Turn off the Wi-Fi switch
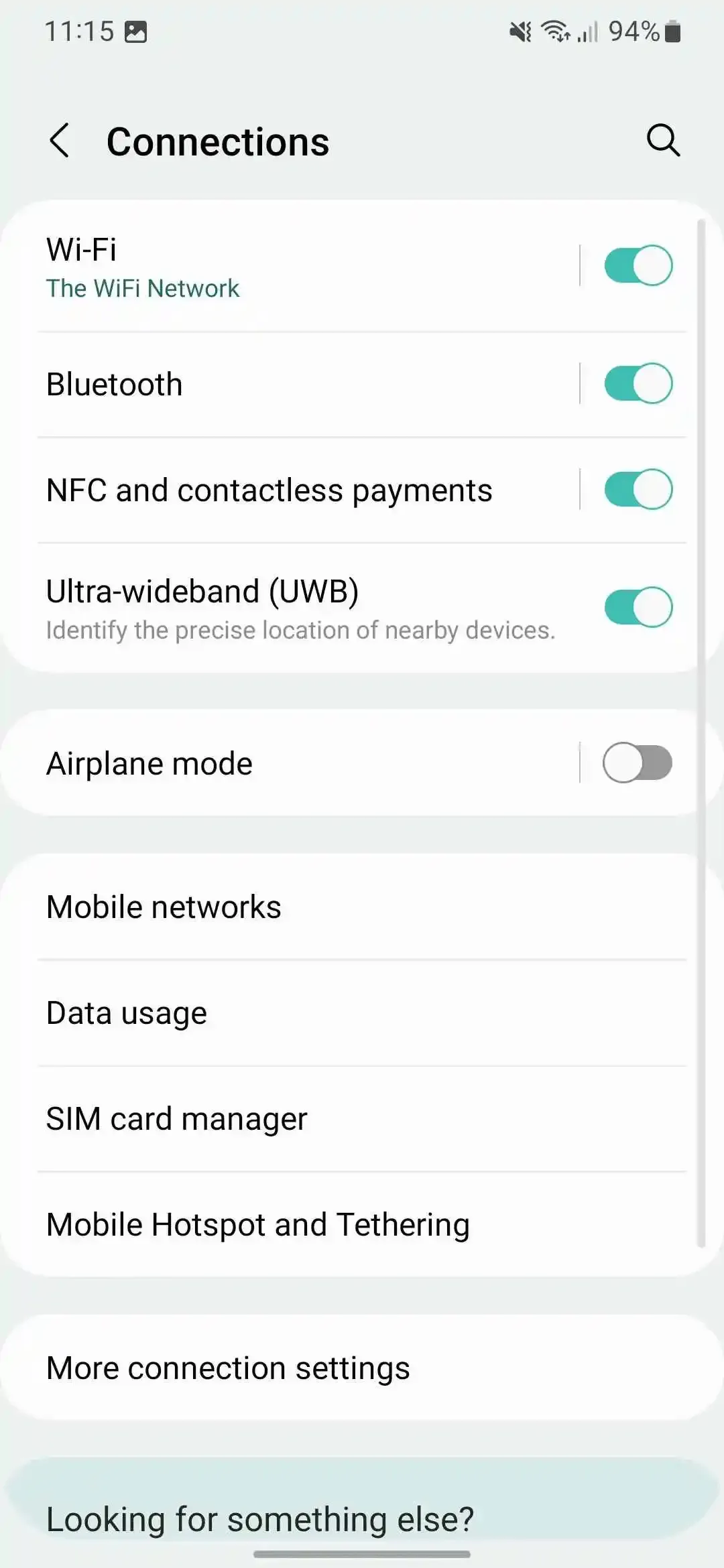 tap(638, 266)
